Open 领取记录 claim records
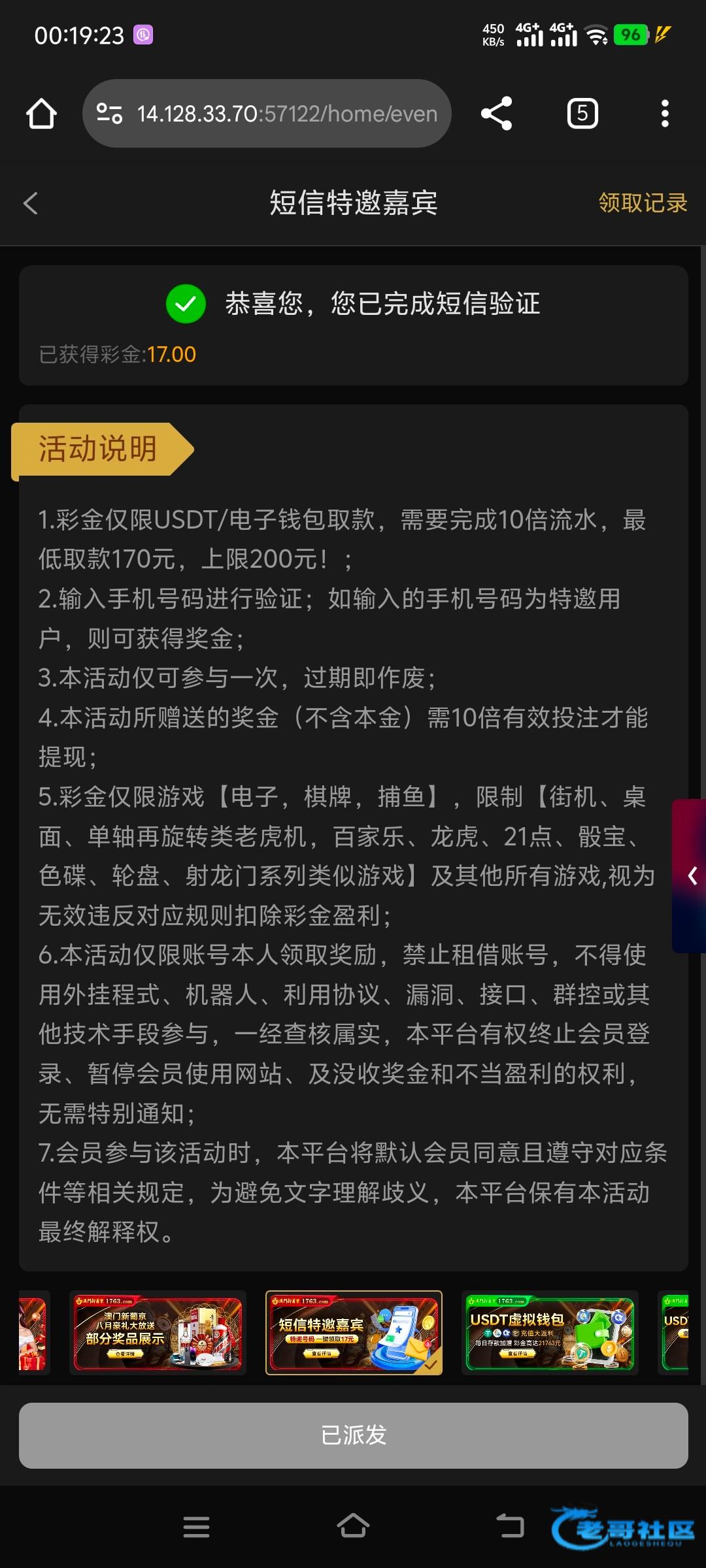This screenshot has height=1568, width=706. click(x=643, y=203)
